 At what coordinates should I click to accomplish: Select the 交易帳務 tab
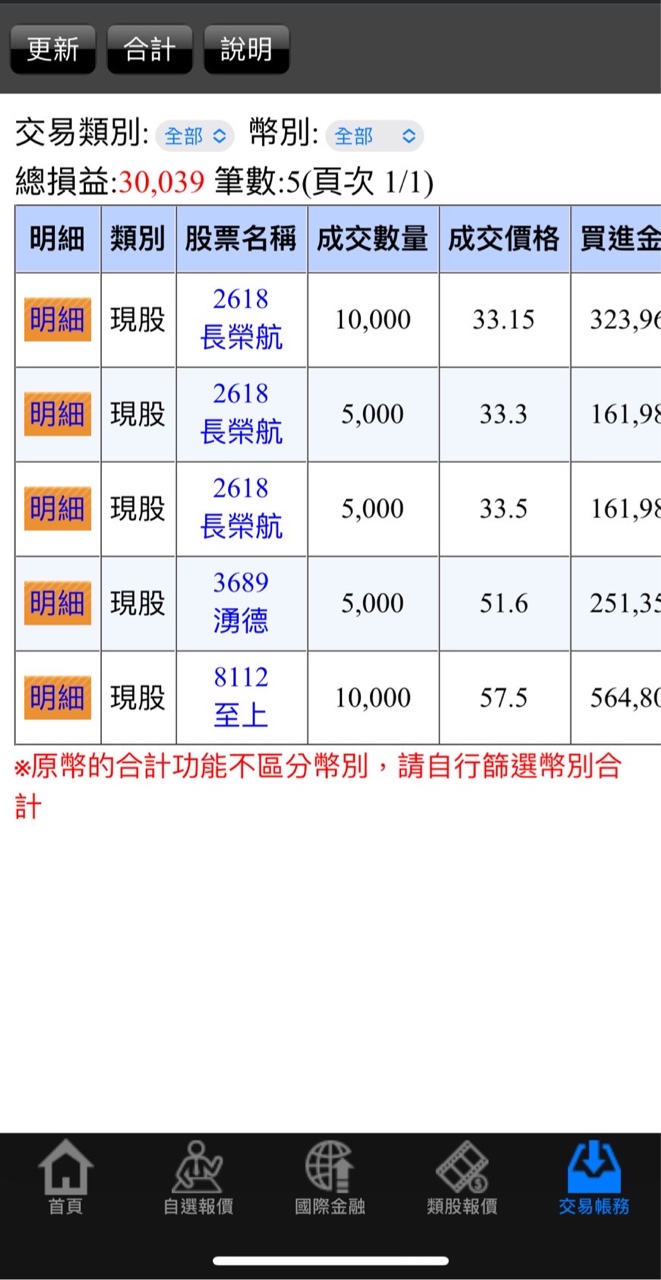594,1180
